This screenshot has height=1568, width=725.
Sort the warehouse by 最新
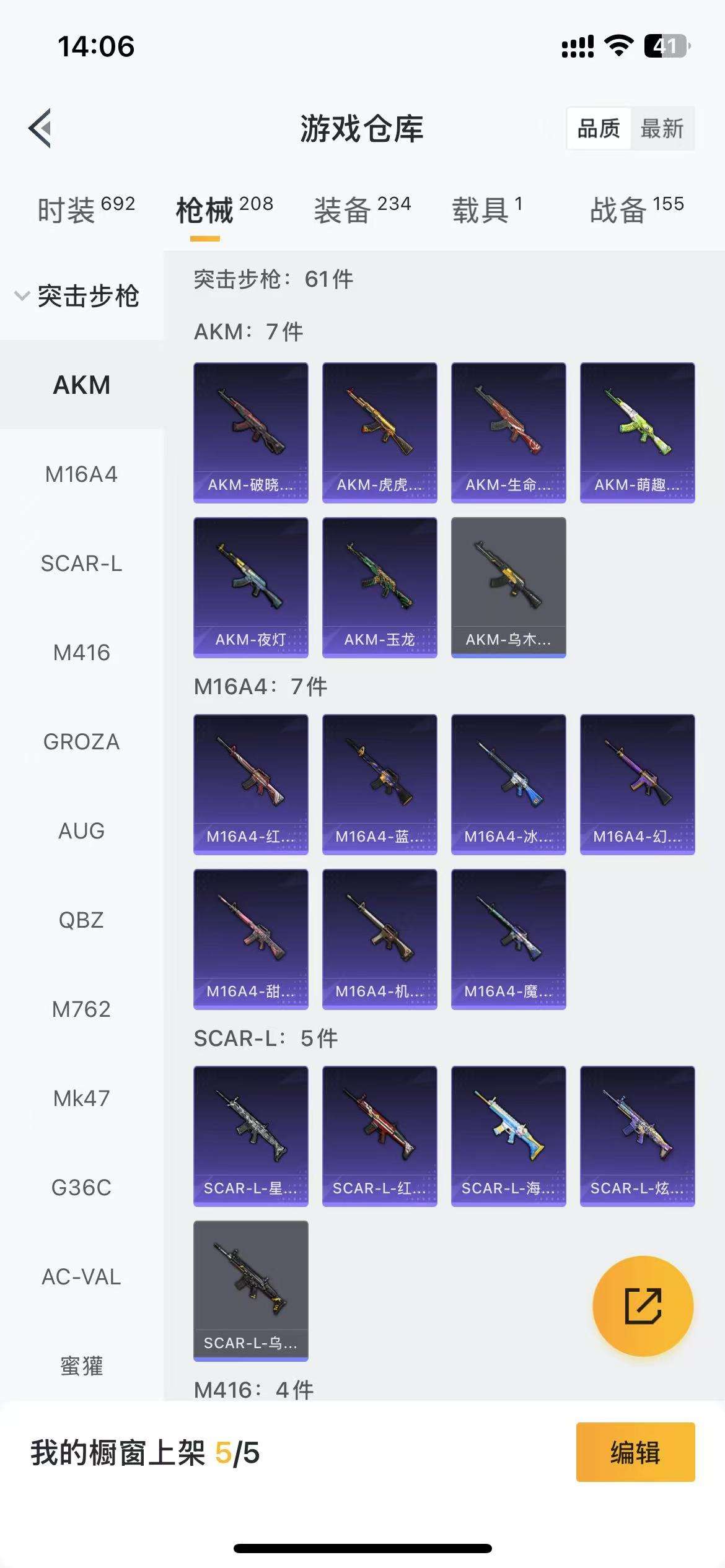[x=662, y=129]
